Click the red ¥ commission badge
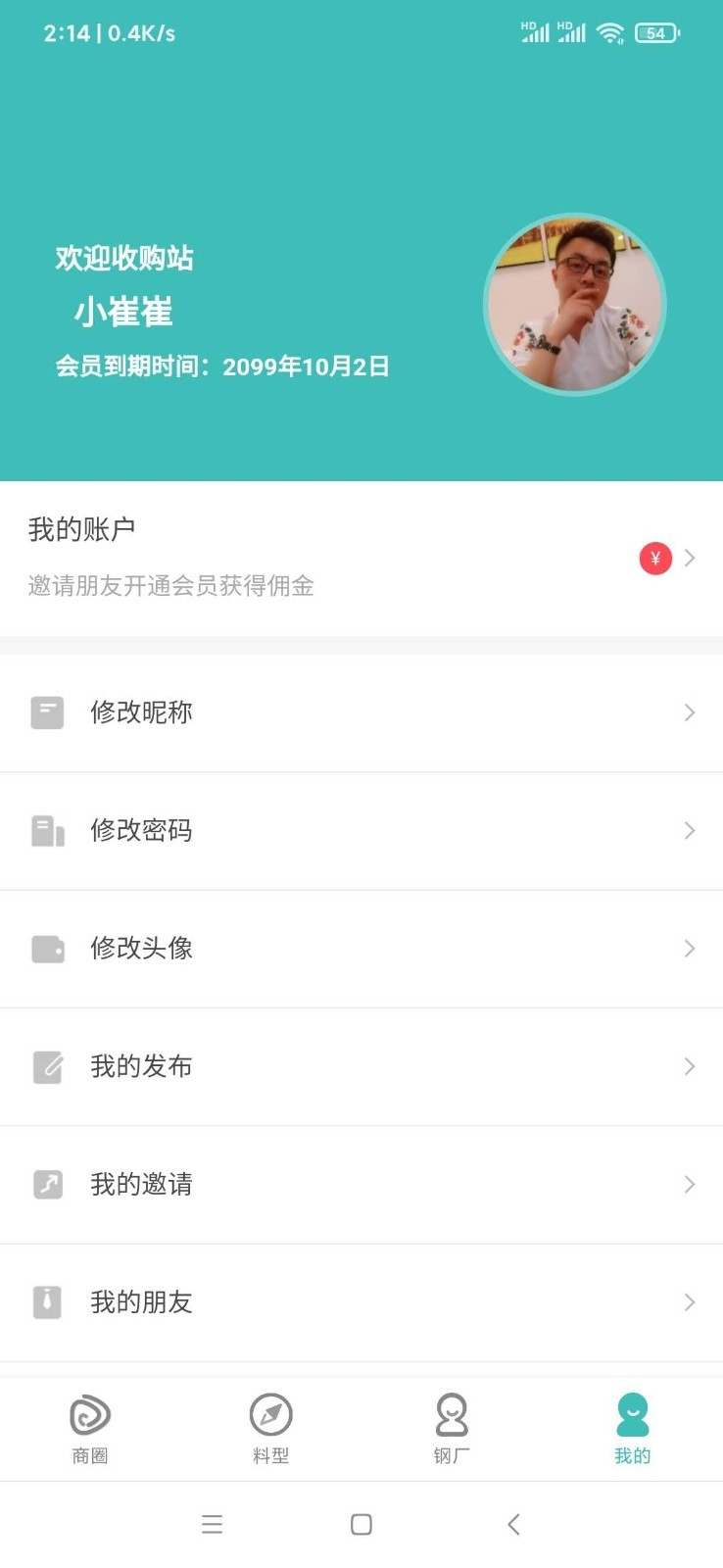723x1568 pixels. pyautogui.click(x=654, y=558)
